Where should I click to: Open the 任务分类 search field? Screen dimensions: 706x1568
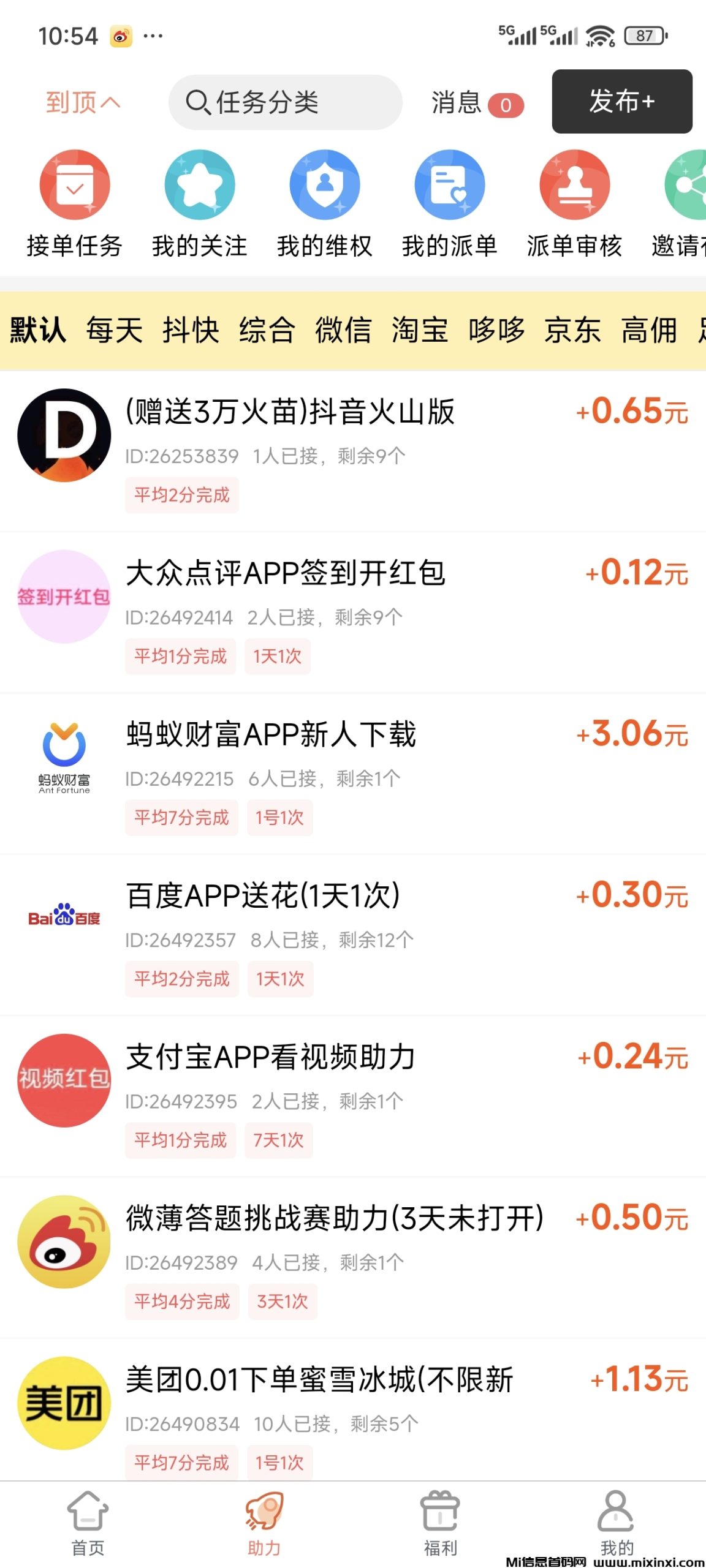coord(284,102)
